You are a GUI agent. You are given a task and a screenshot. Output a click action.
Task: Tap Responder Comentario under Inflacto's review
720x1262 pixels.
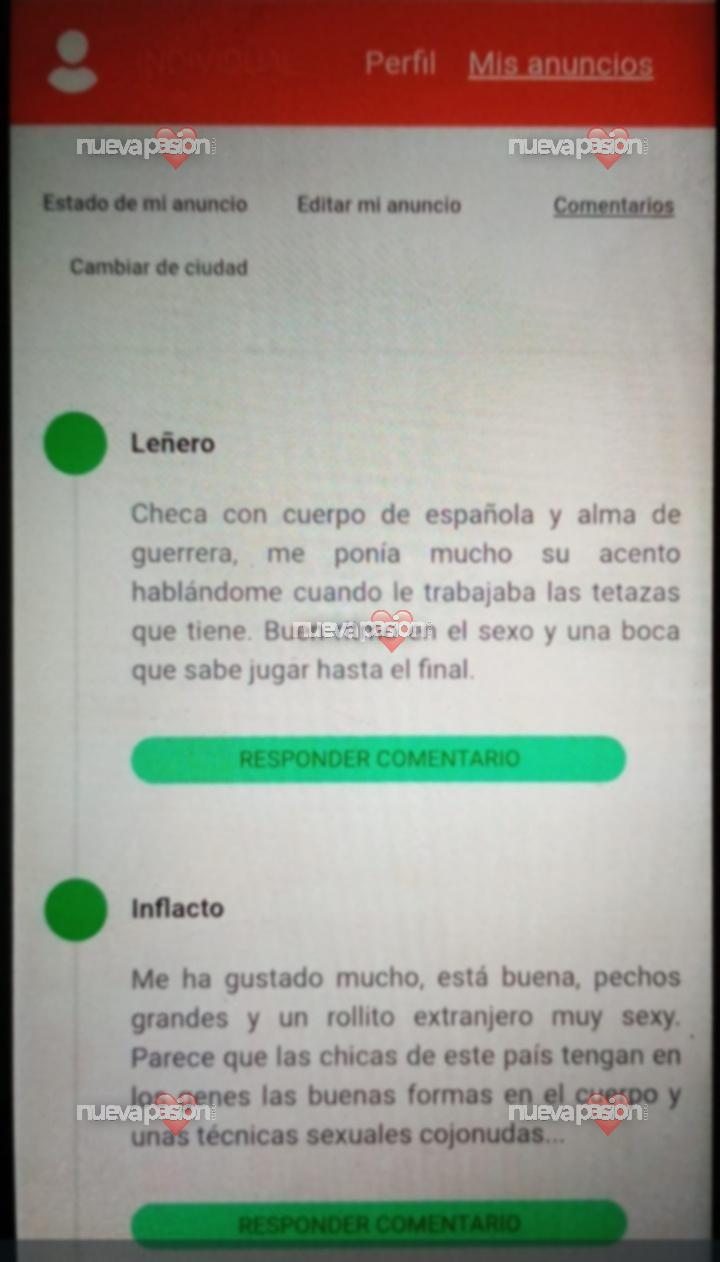(378, 1223)
